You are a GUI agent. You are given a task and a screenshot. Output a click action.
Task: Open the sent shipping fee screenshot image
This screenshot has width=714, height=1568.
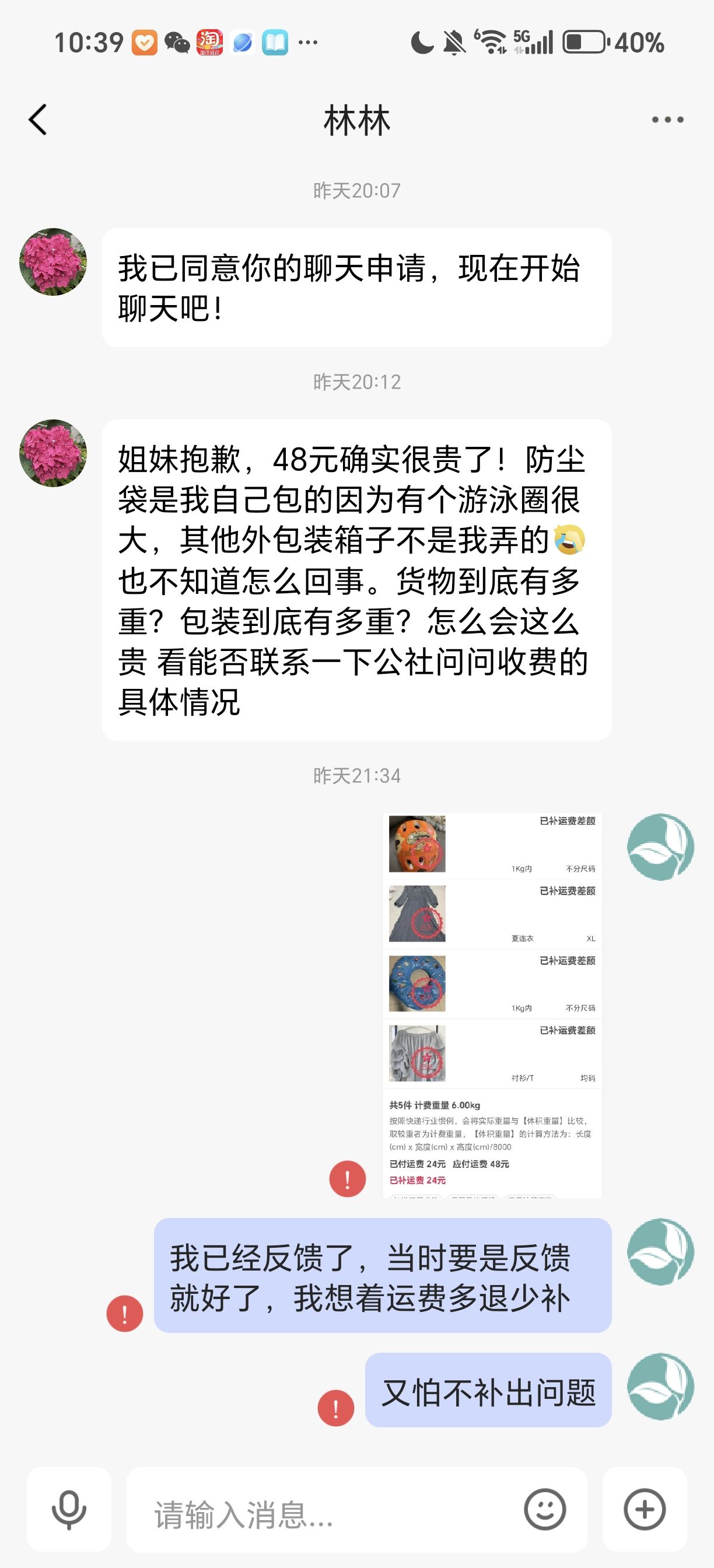coord(492,1005)
